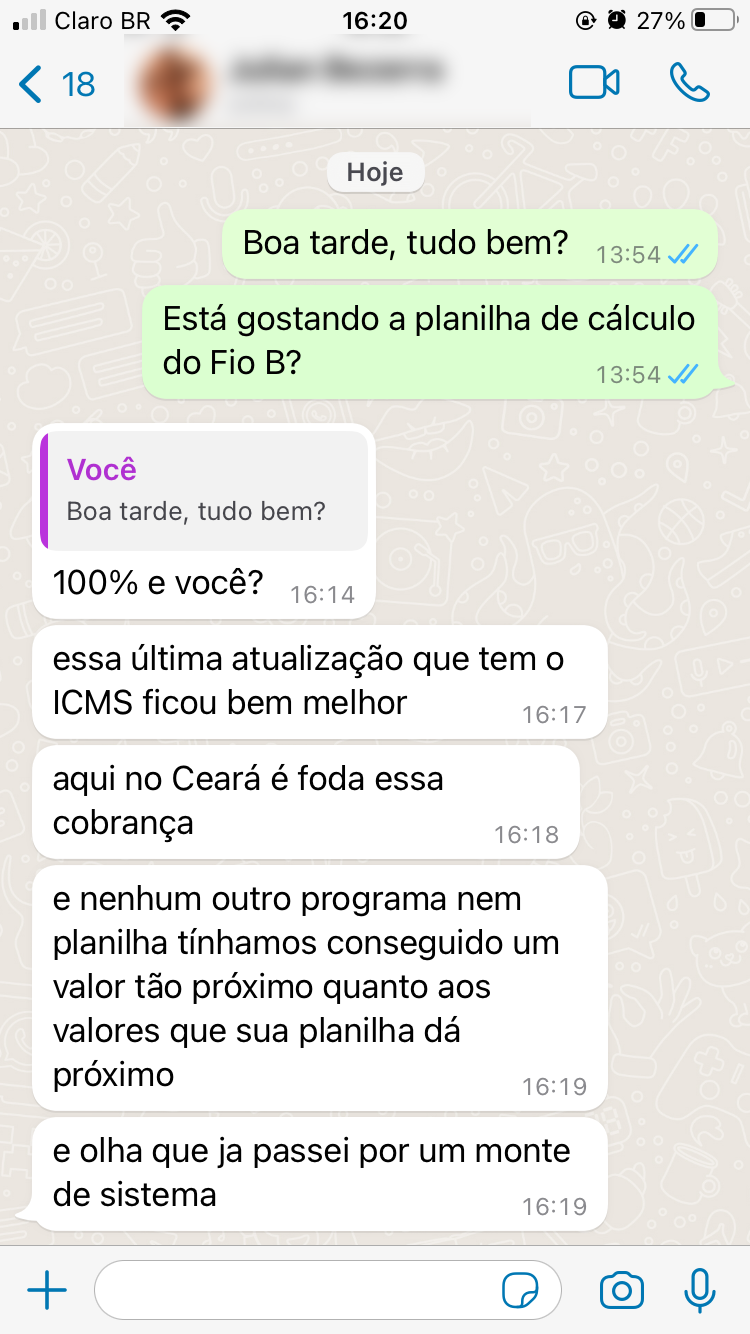
Task: Tap the microphone to record voice message
Action: pos(699,1291)
